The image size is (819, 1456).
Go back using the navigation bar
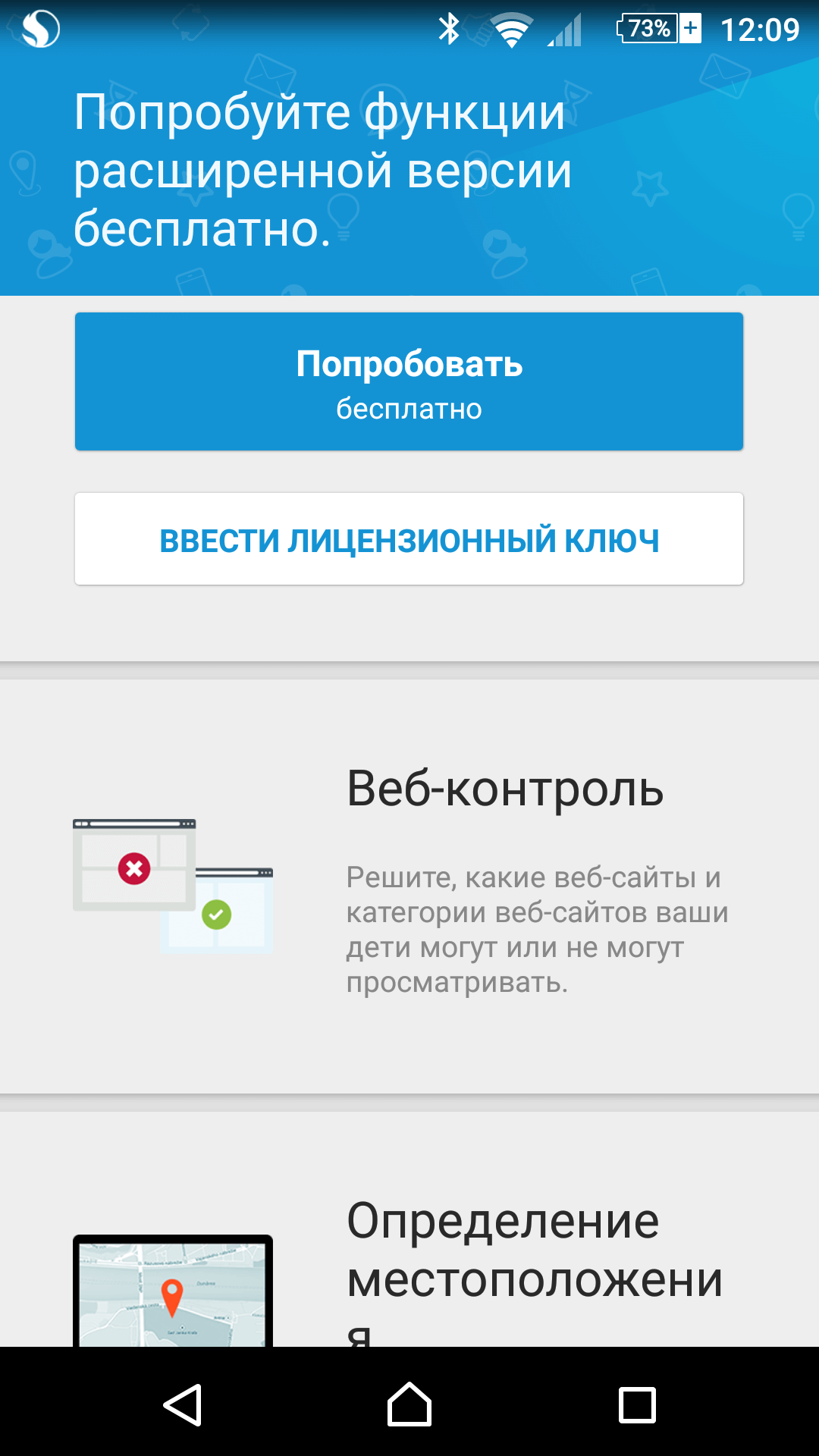(x=183, y=1405)
